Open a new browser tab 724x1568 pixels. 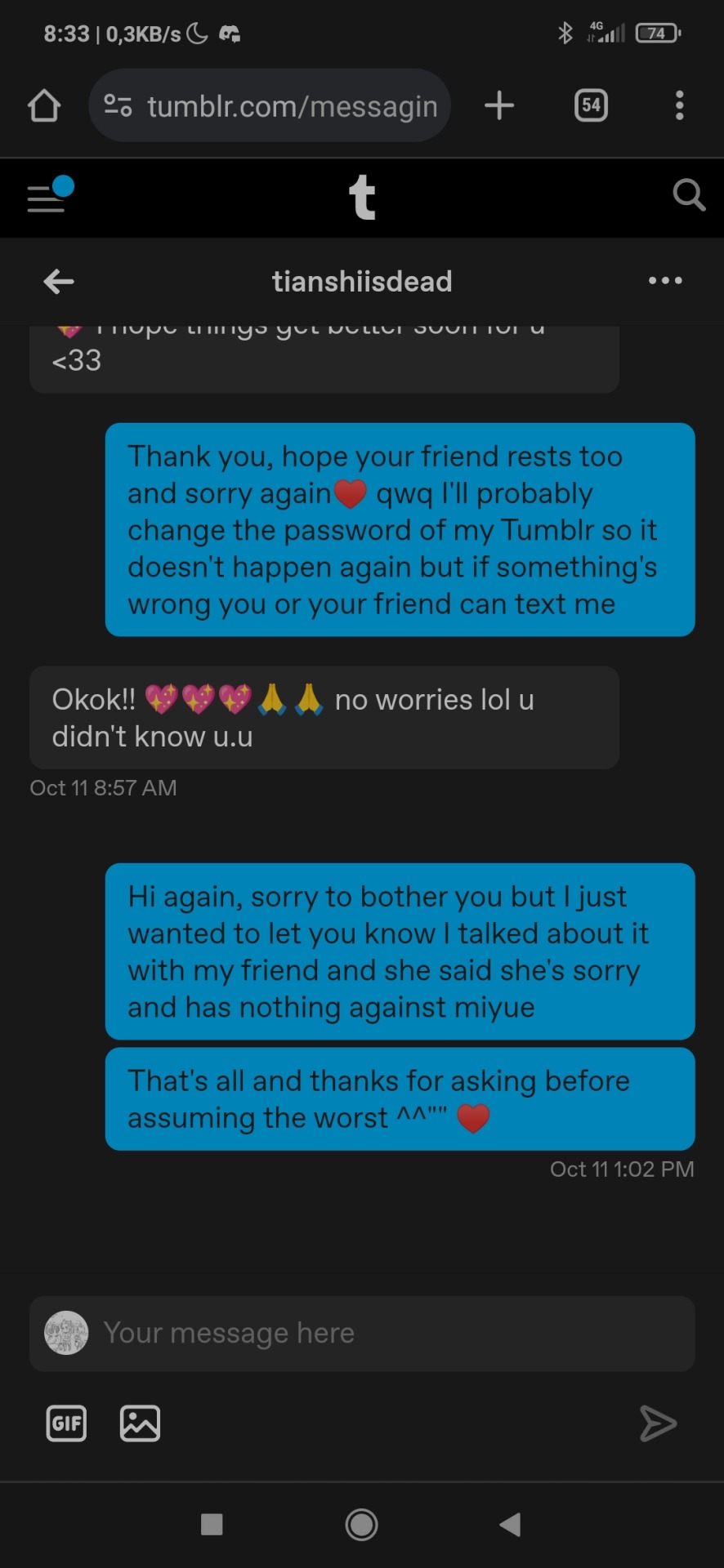[x=498, y=105]
